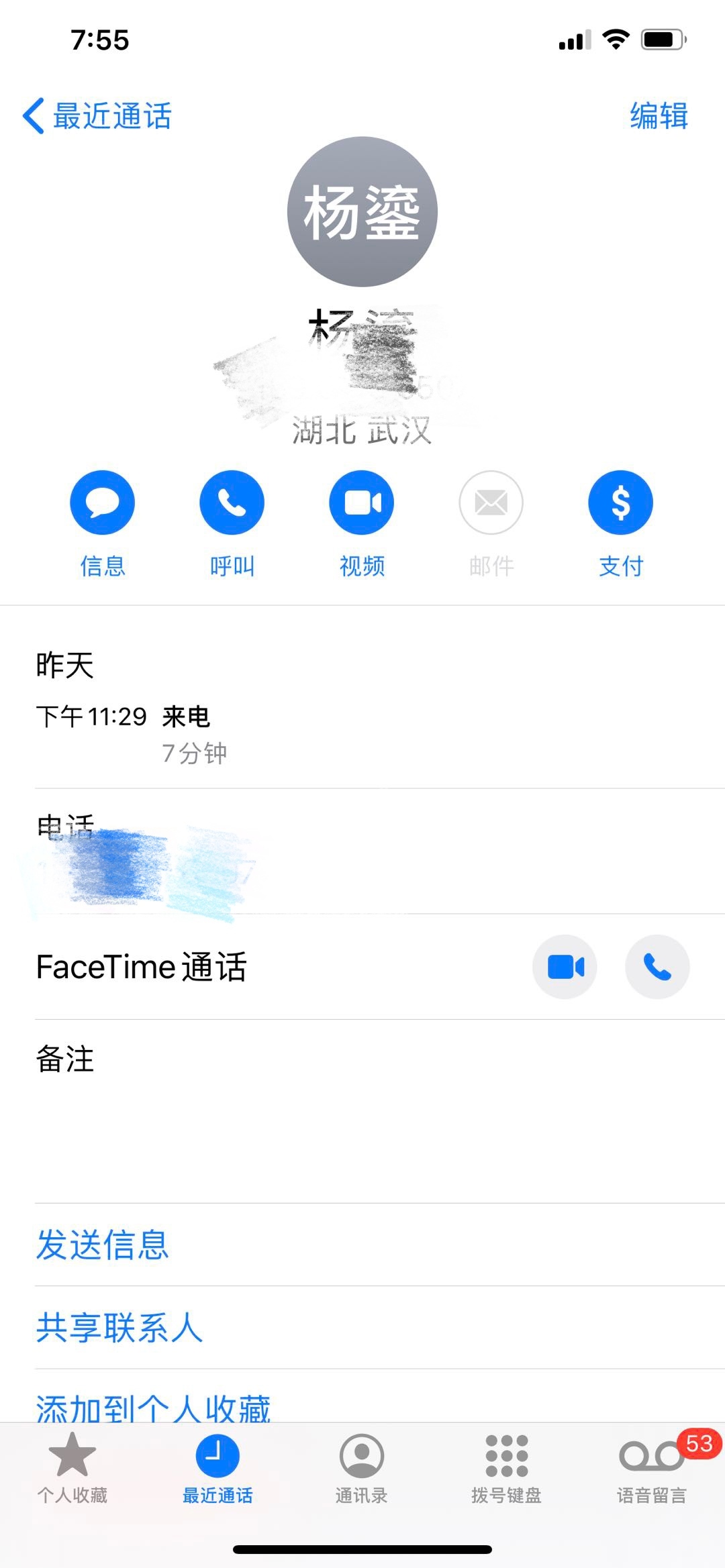Open the 支付 payment button
This screenshot has height=1568, width=725.
click(x=620, y=503)
